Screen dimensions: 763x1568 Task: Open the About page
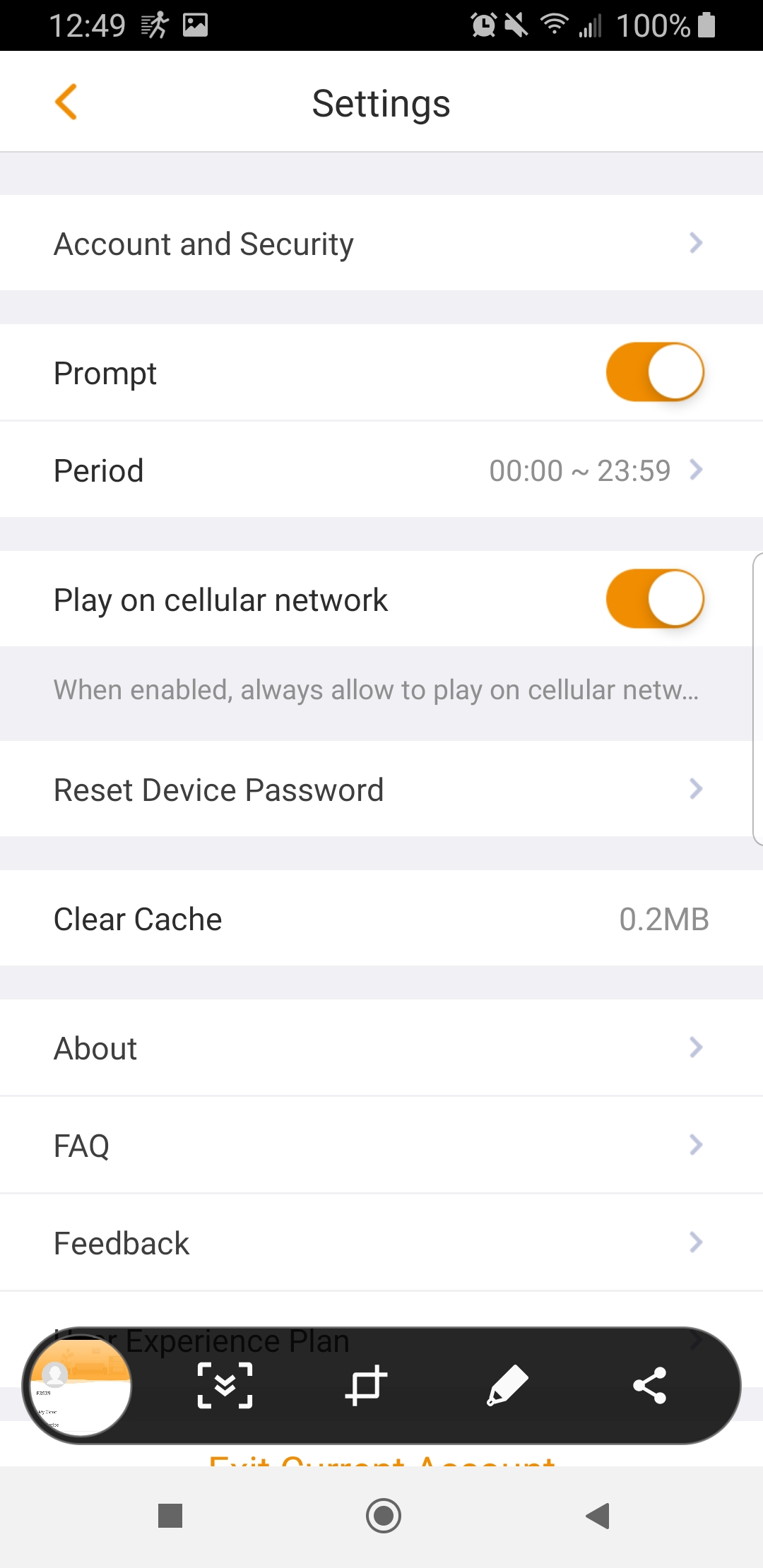coord(381,1048)
